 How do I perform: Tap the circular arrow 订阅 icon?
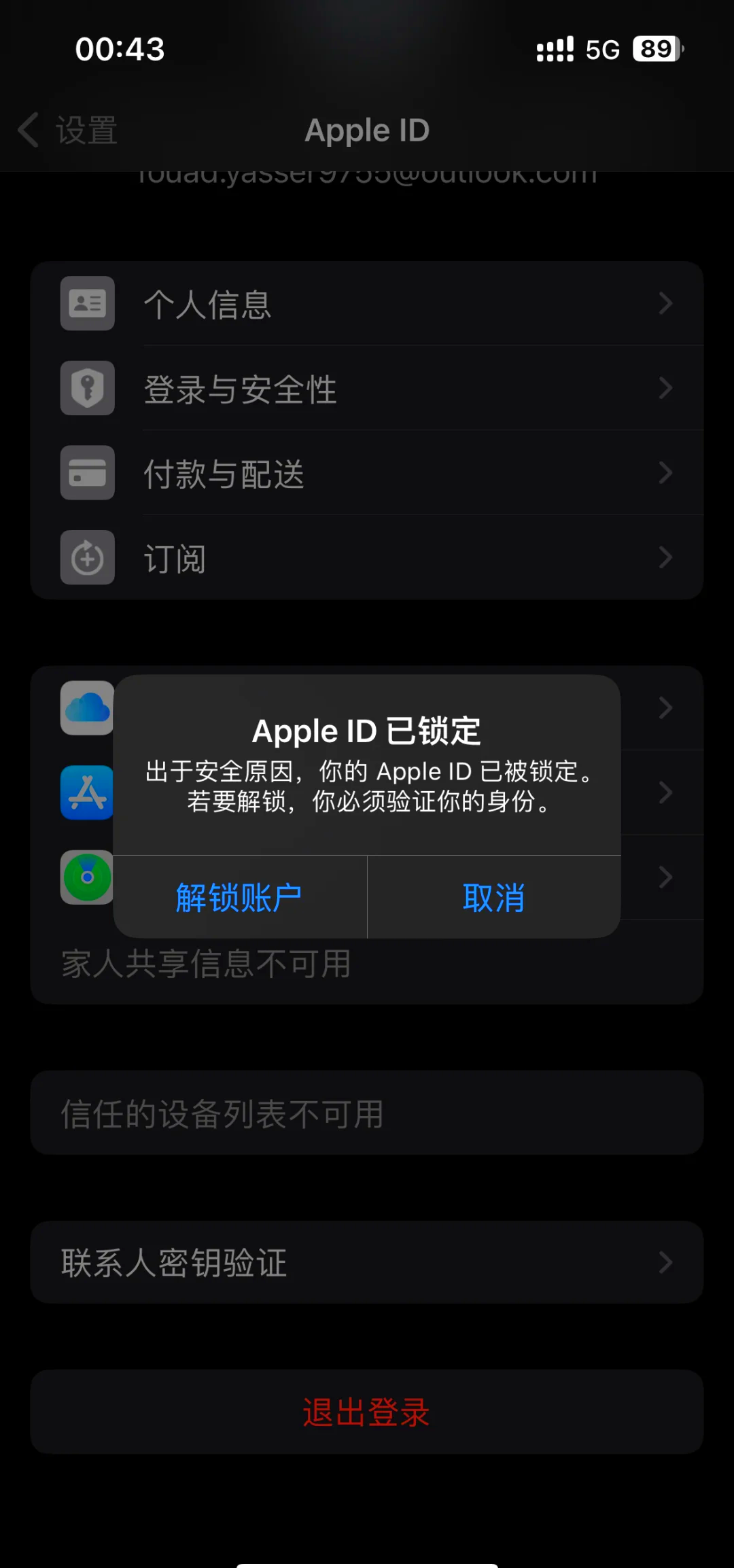pyautogui.click(x=87, y=558)
